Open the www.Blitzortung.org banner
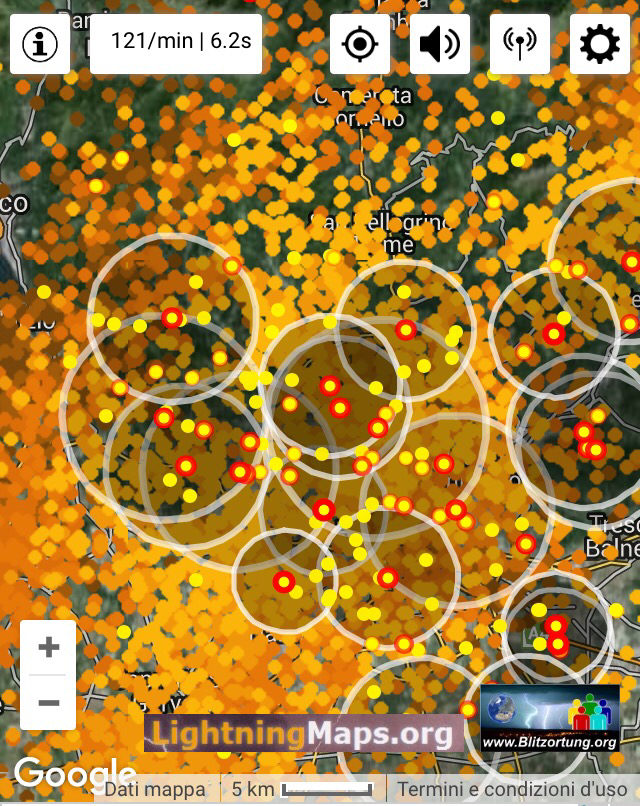640x806 pixels. coord(549,718)
